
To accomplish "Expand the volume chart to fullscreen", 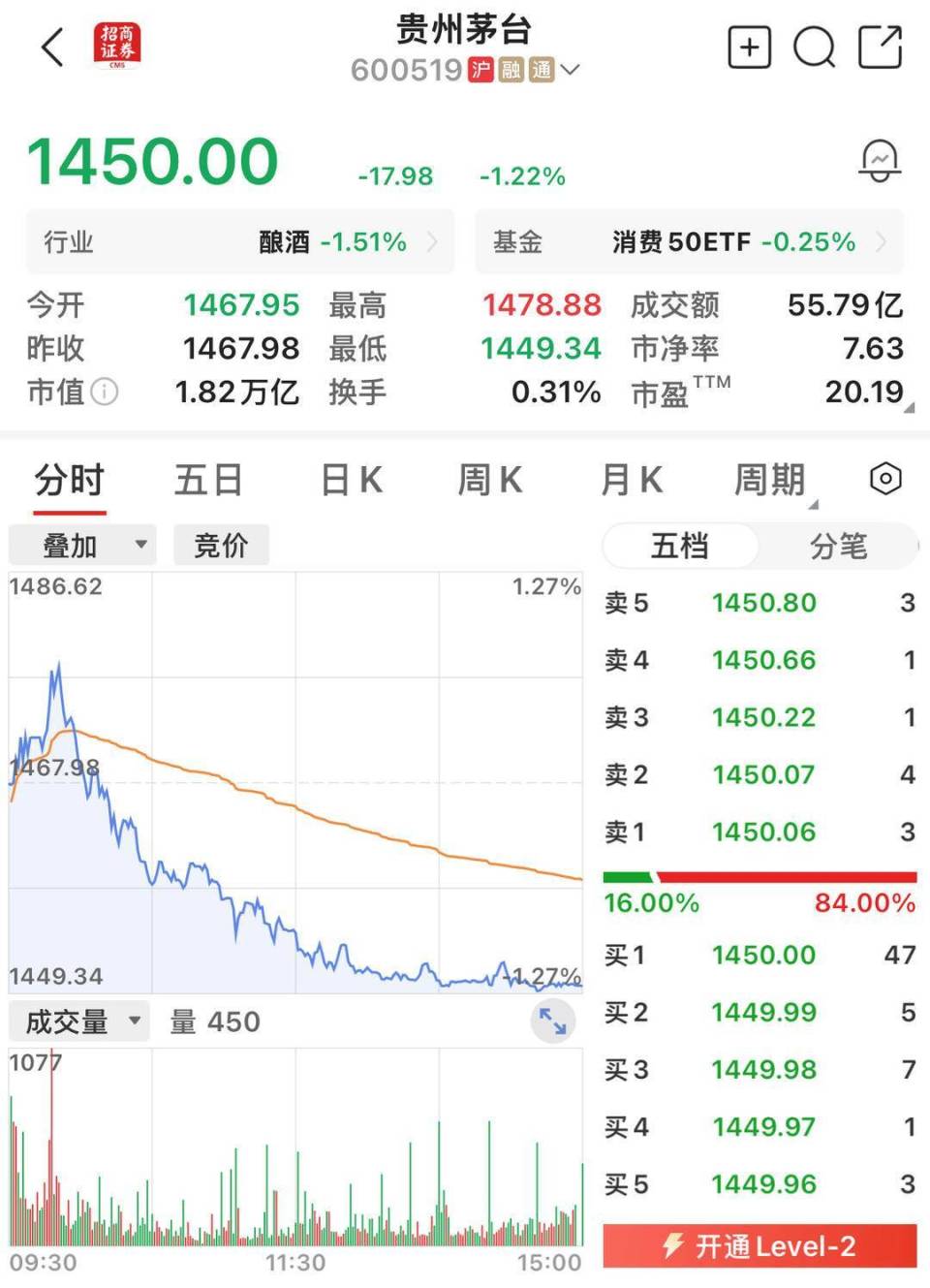I will tap(553, 1021).
